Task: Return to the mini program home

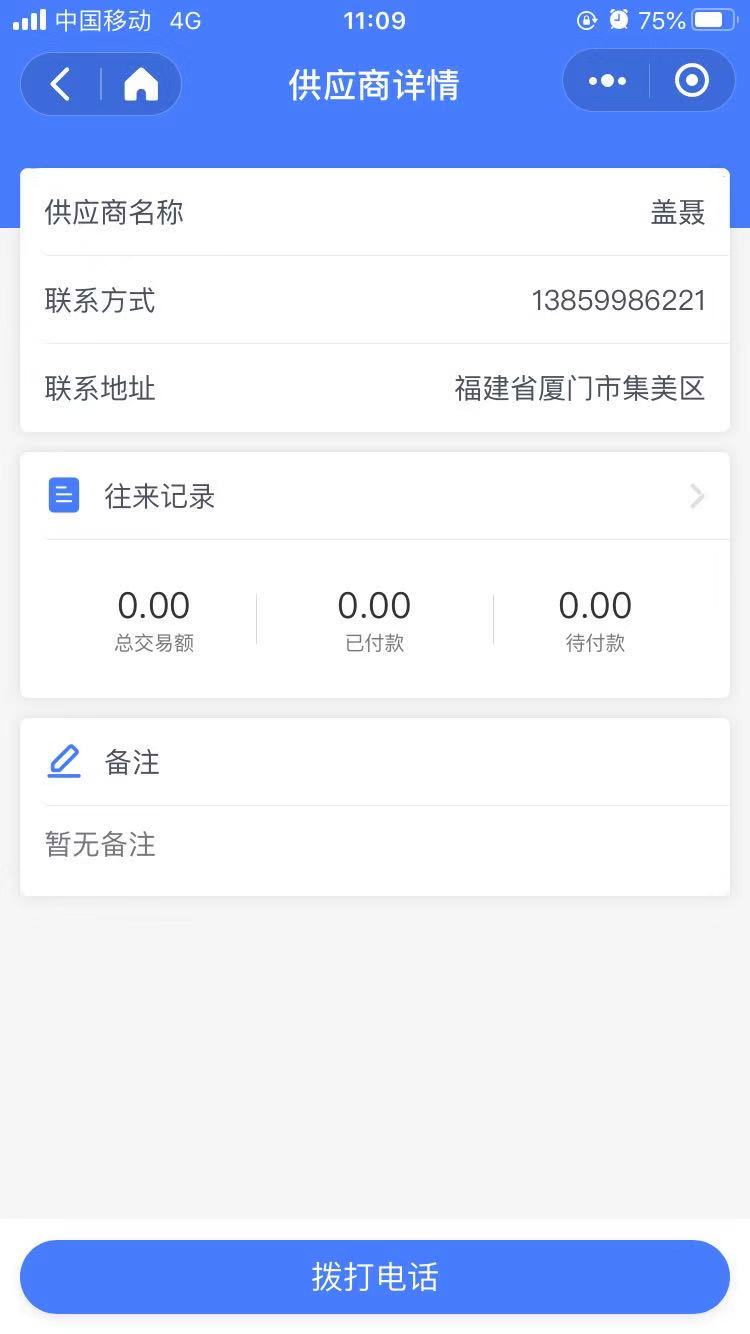Action: [x=141, y=84]
